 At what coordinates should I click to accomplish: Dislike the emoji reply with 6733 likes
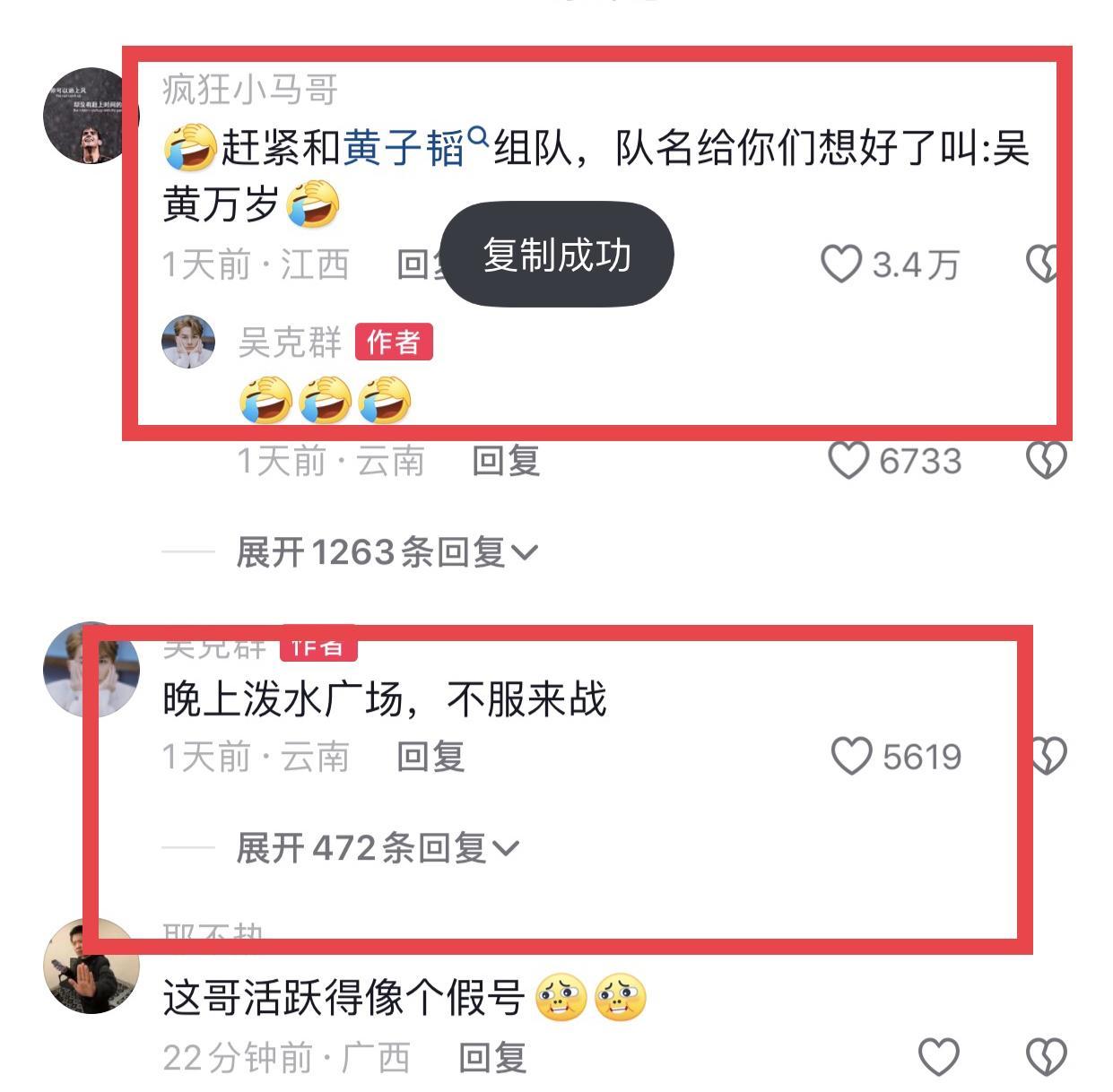(1046, 461)
